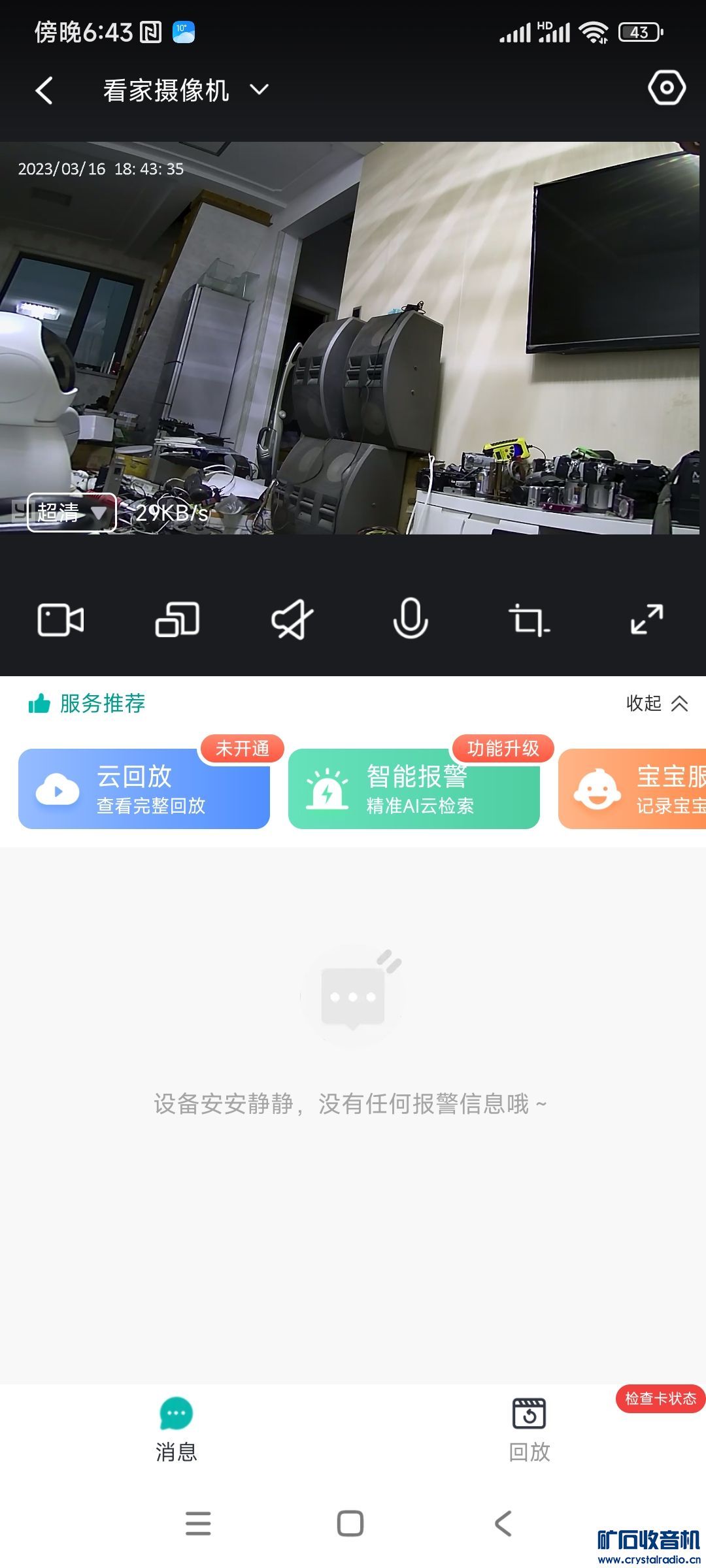This screenshot has width=706, height=1568.
Task: Tap the microphone to talk
Action: pos(411,619)
